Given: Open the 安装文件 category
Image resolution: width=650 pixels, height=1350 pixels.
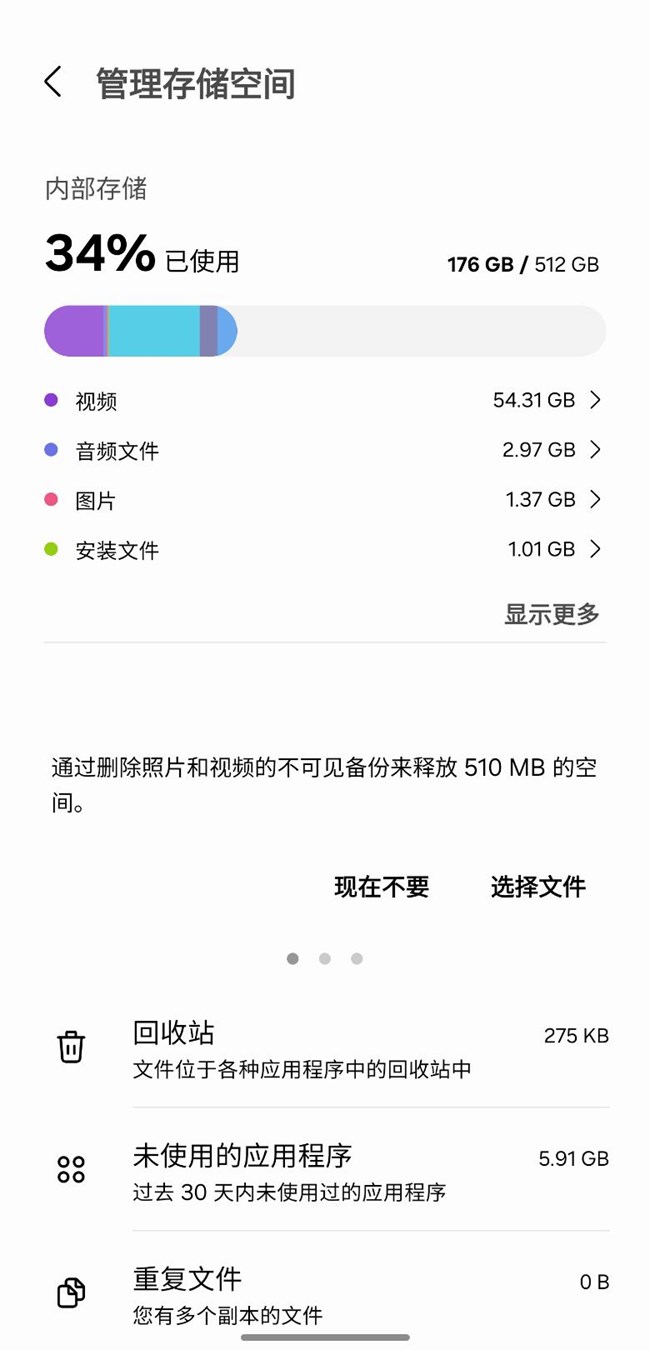Looking at the screenshot, I should coord(324,550).
